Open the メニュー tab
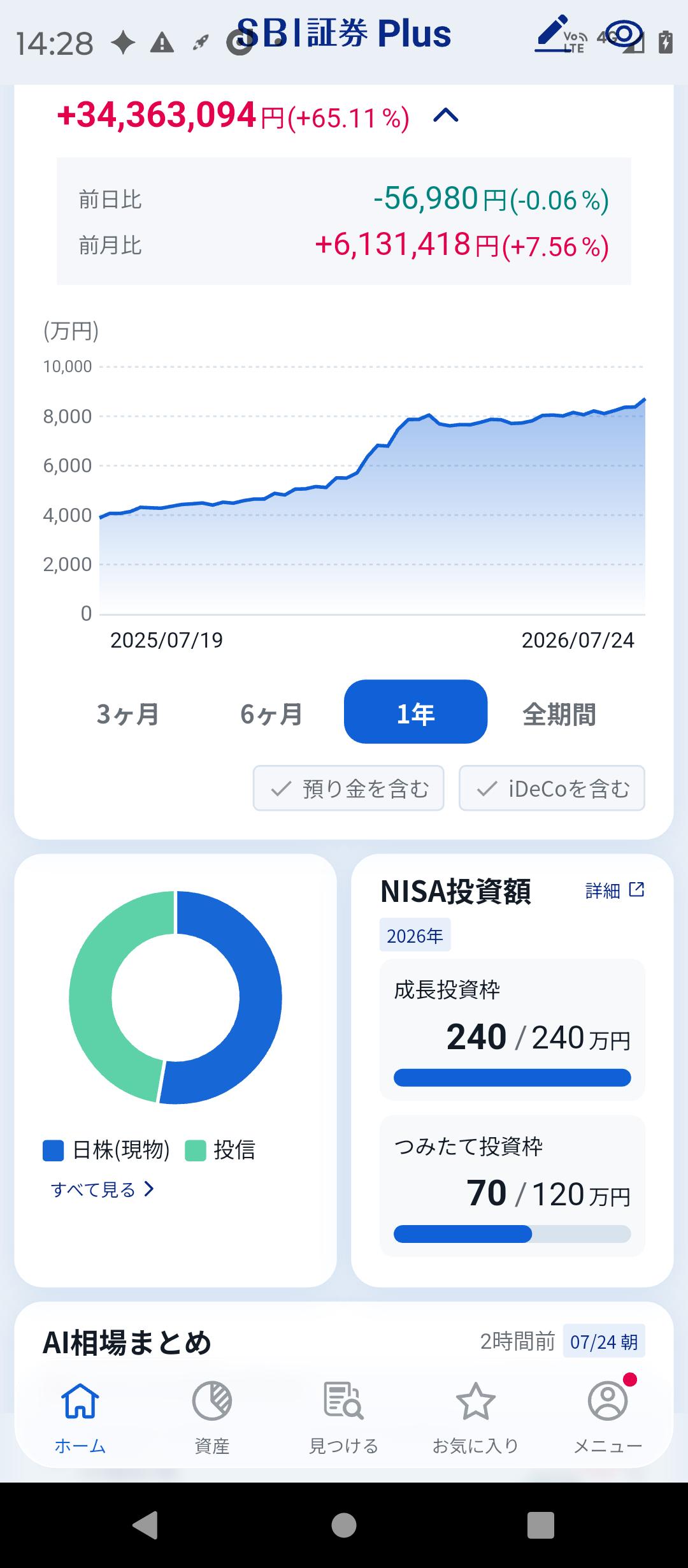 pos(608,1418)
